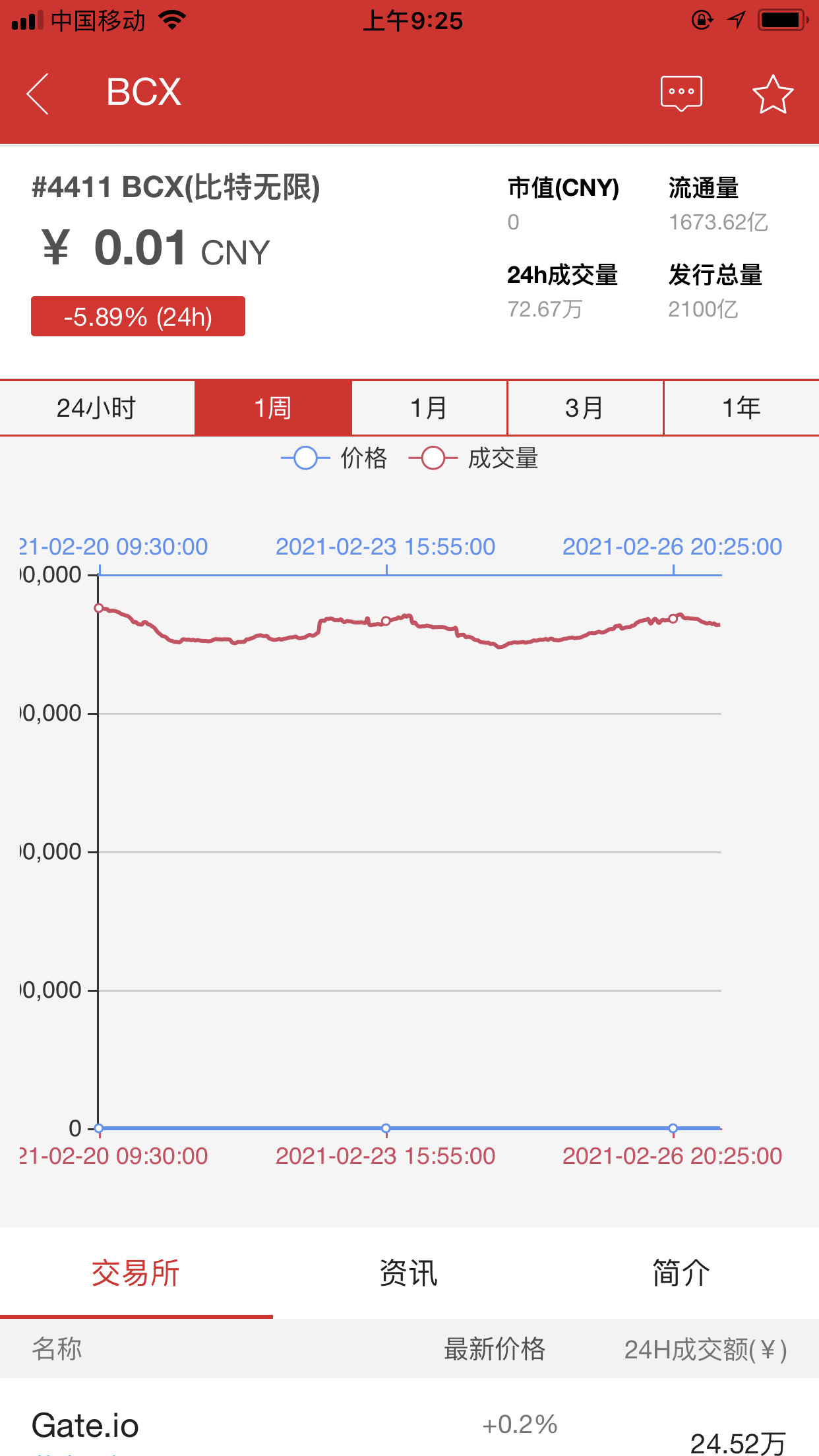Switch chart range to 1月
The width and height of the screenshot is (819, 1456).
pos(429,408)
